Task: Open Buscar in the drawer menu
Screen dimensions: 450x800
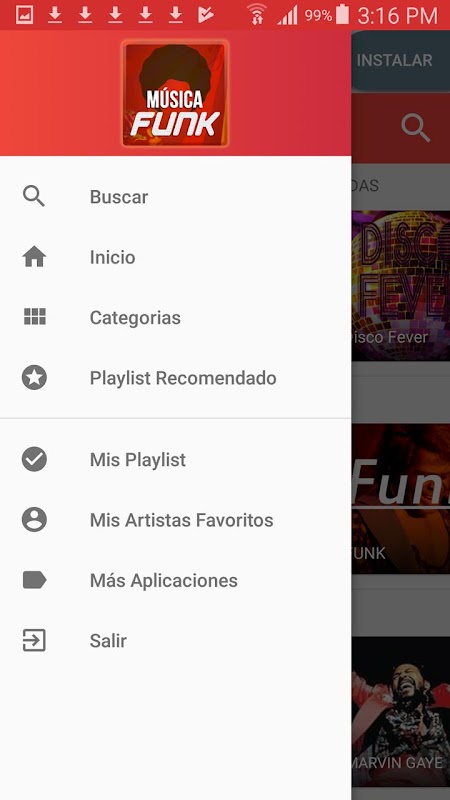Action: (176, 196)
